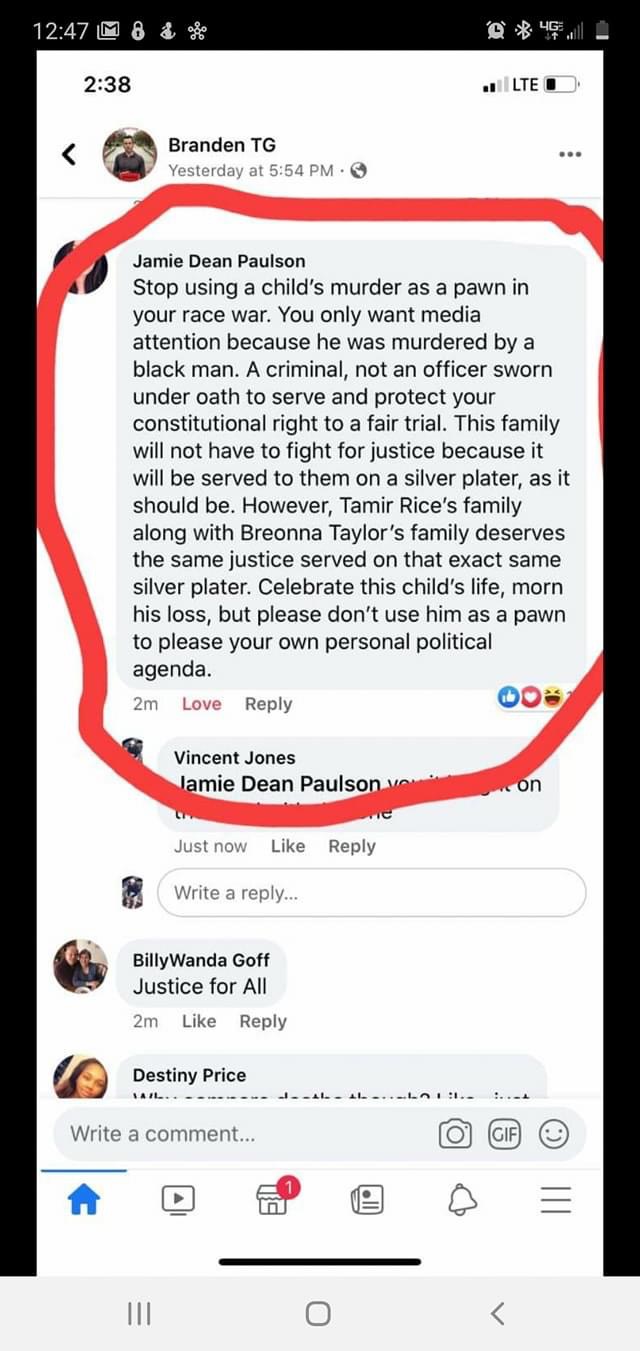Go back with the system back button
This screenshot has width=640, height=1351.
click(x=498, y=1313)
